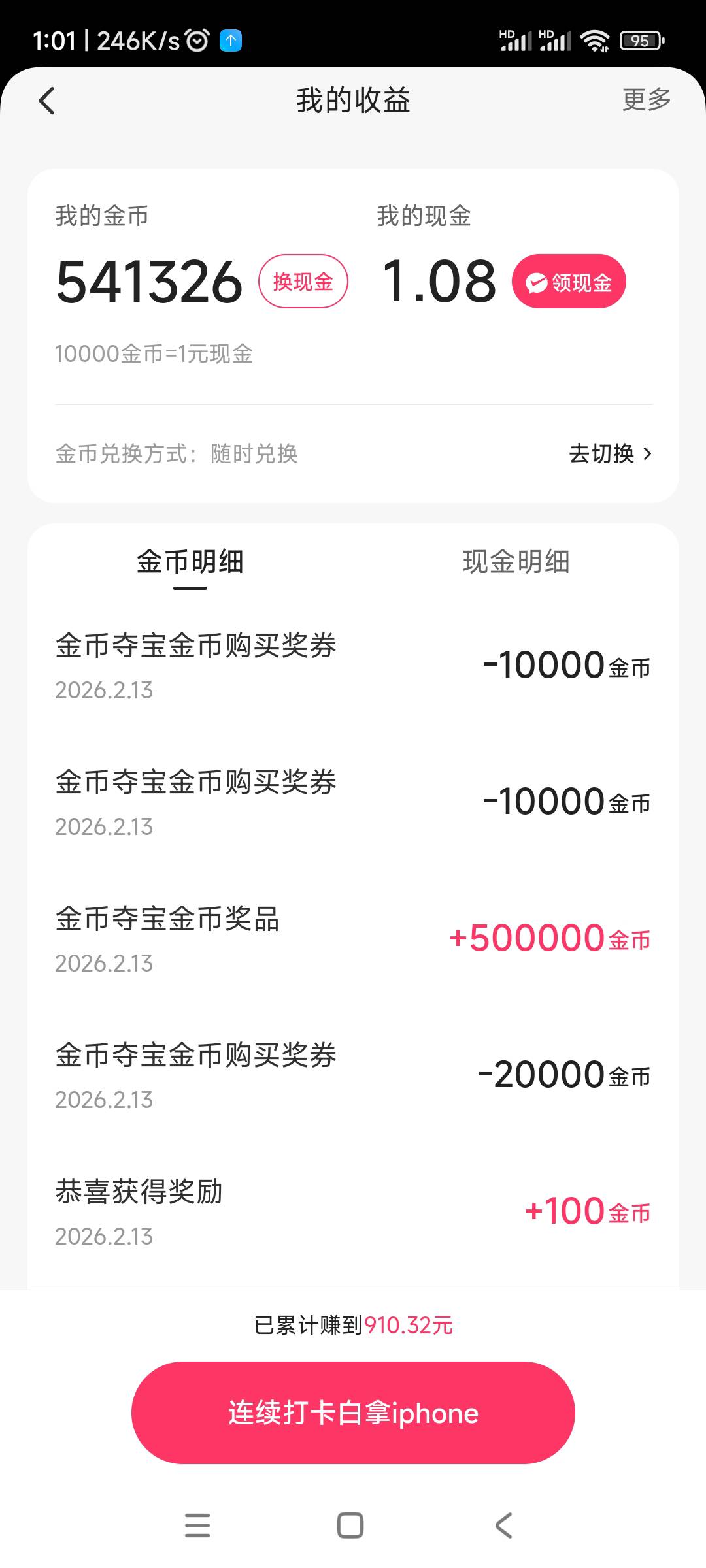Screen dimensions: 706x1568
Task: Open the 更多 menu
Action: pos(646,100)
